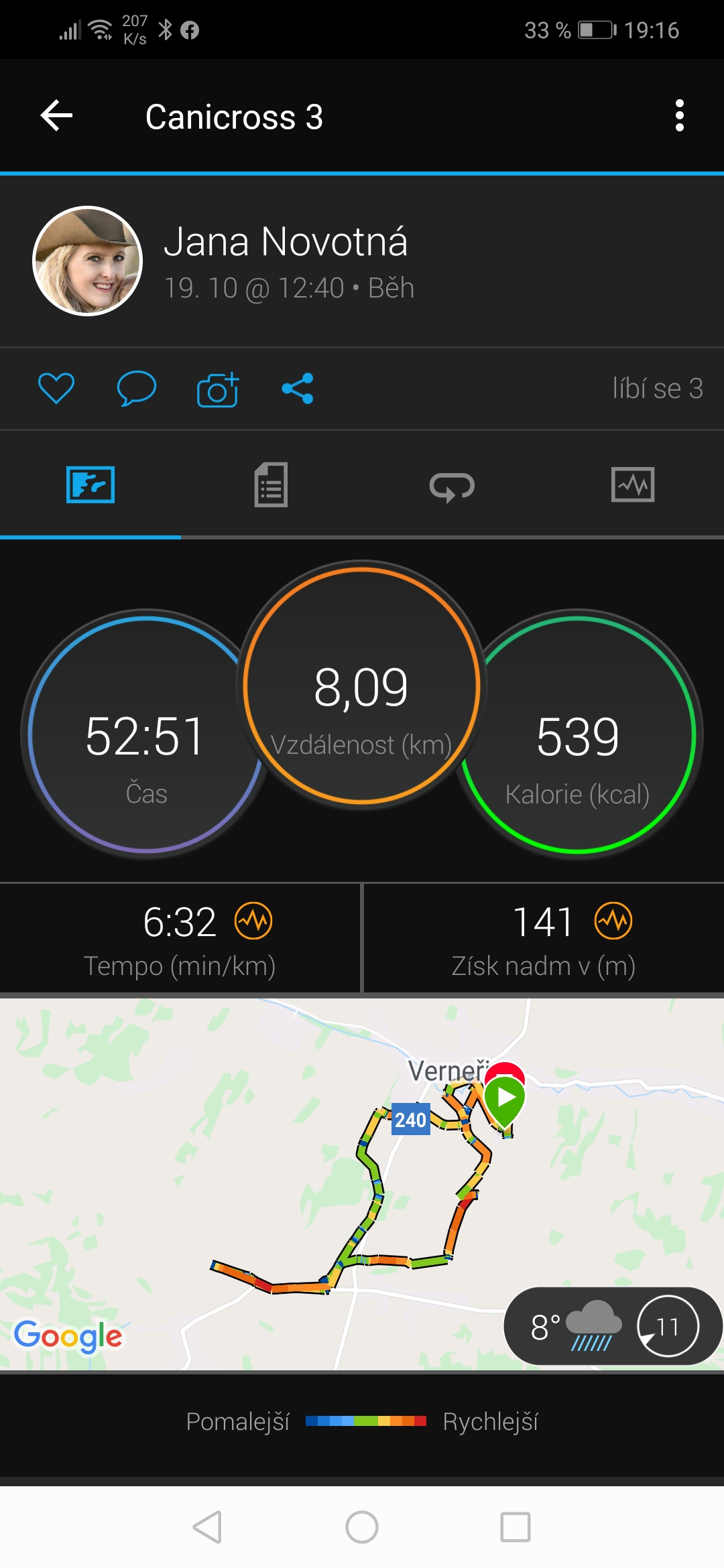View who liked via 'líbí se 3'
The width and height of the screenshot is (724, 1568).
(x=658, y=389)
